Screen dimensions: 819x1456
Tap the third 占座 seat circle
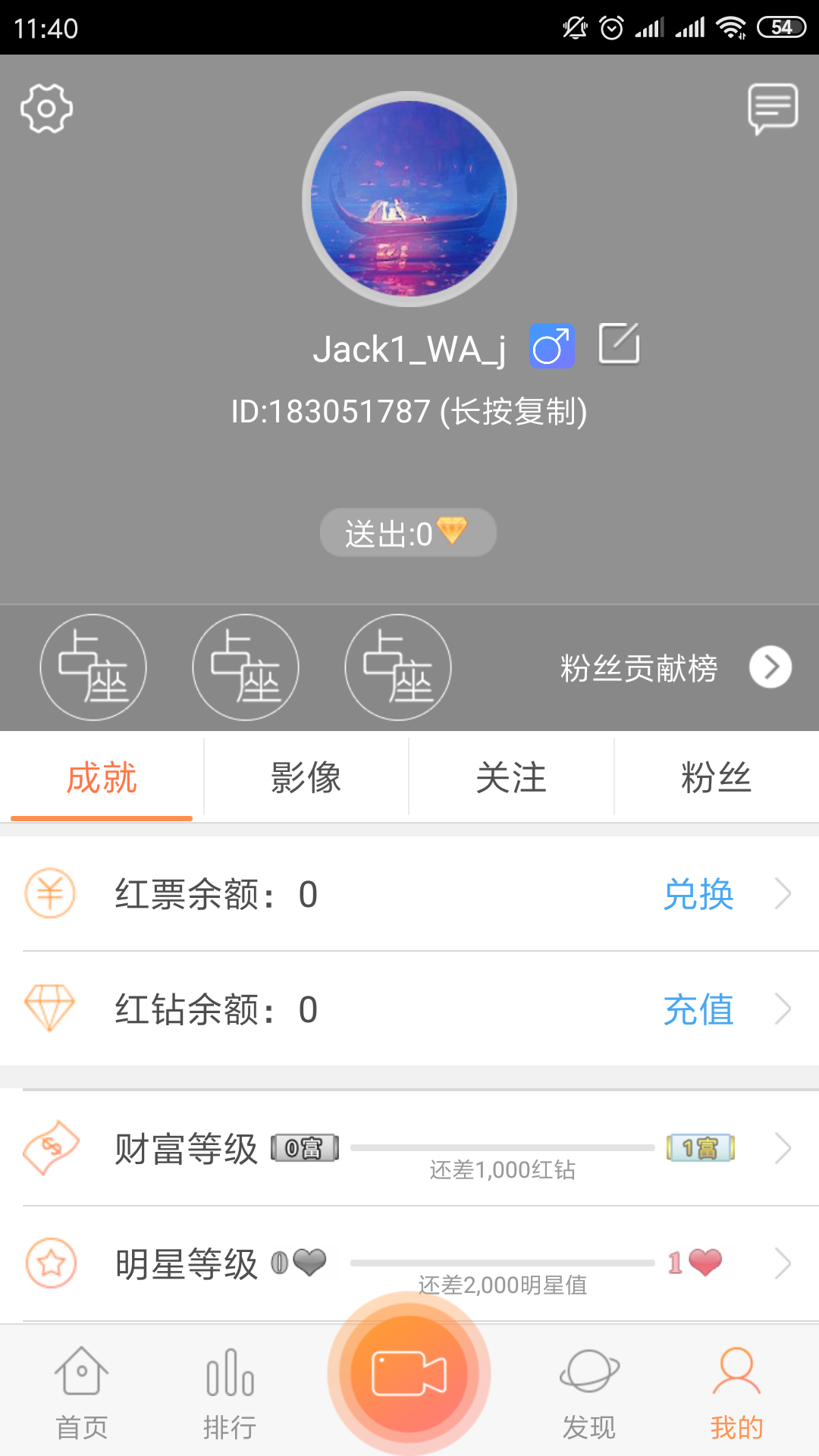tap(397, 667)
